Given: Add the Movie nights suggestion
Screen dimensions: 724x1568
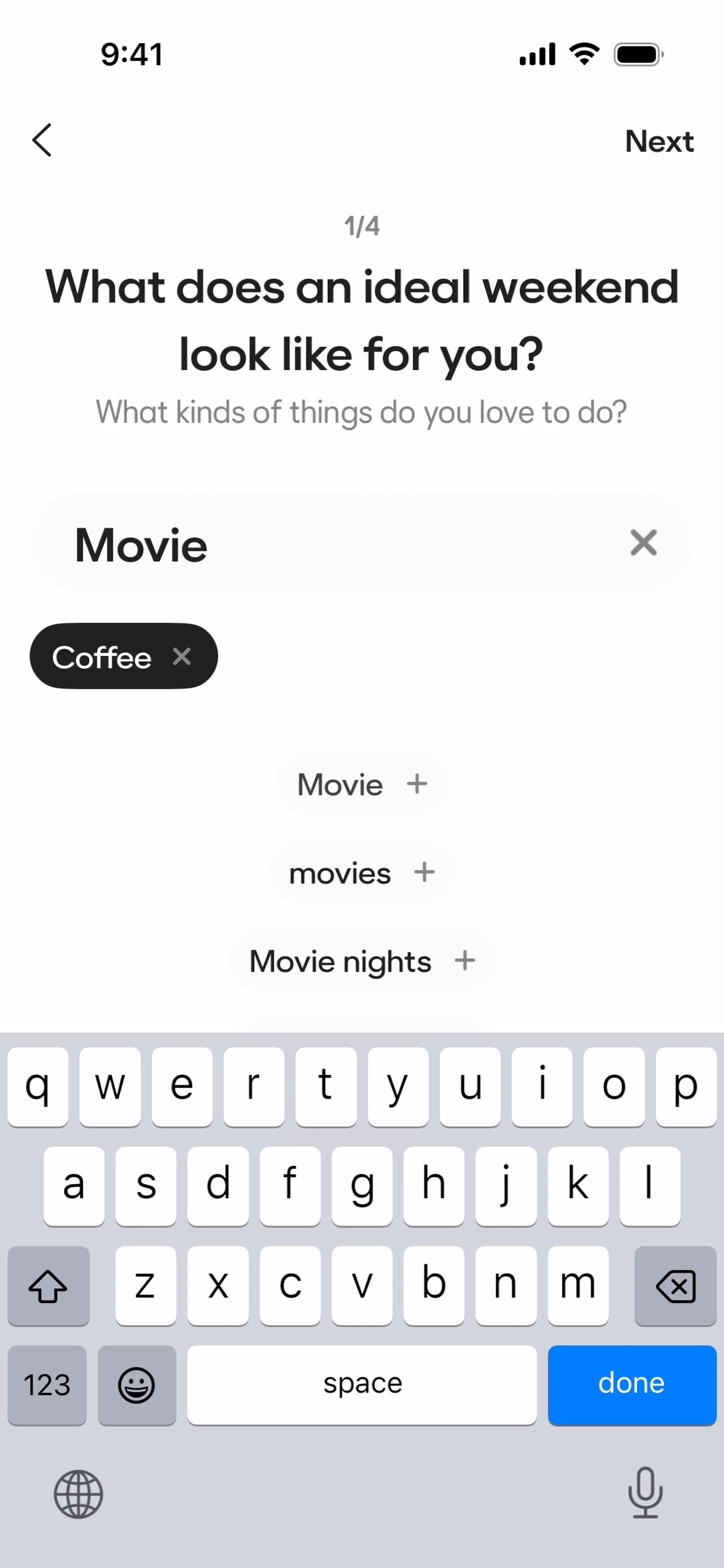Looking at the screenshot, I should (x=362, y=961).
